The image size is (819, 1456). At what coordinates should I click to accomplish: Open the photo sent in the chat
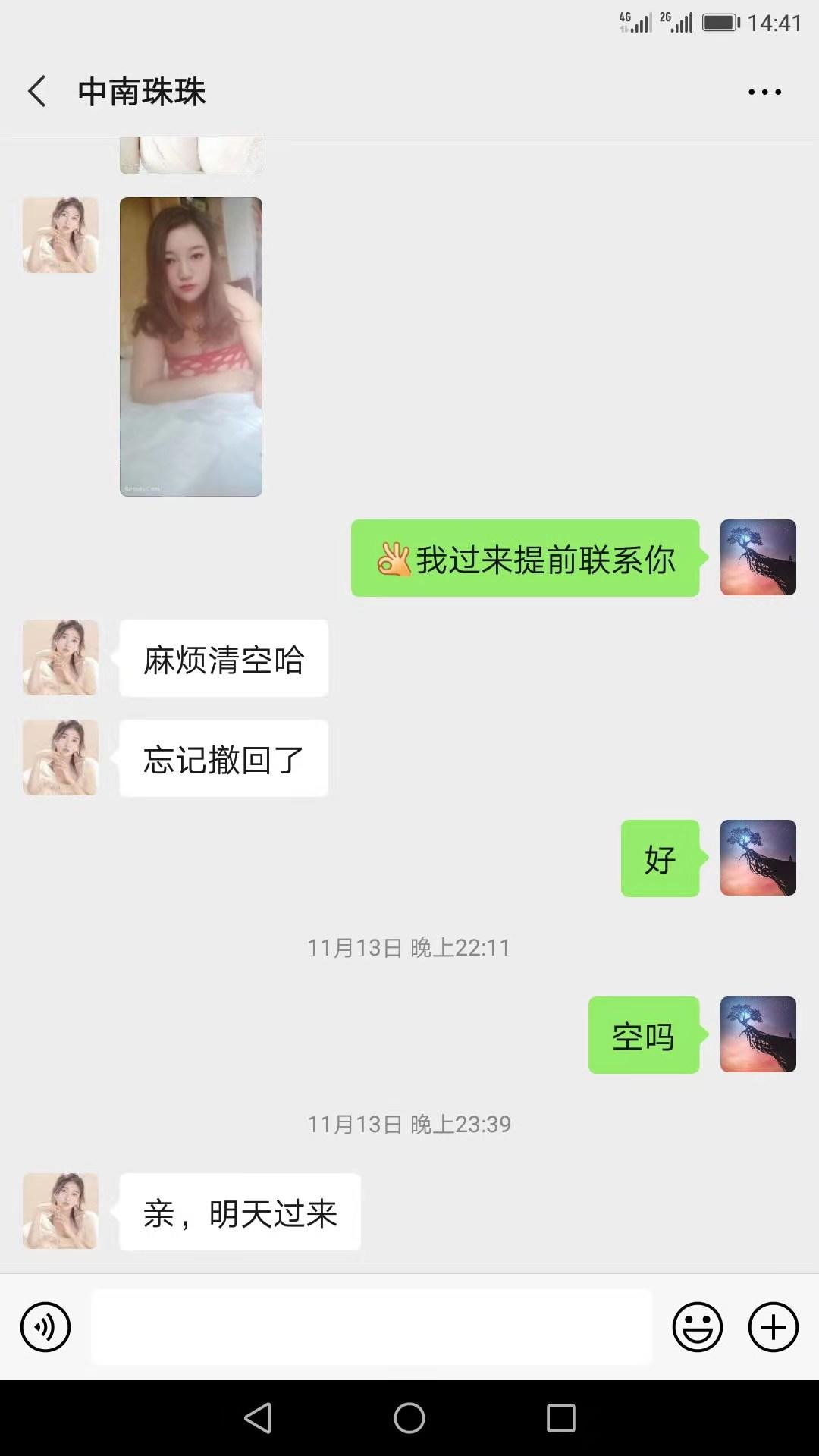[191, 347]
